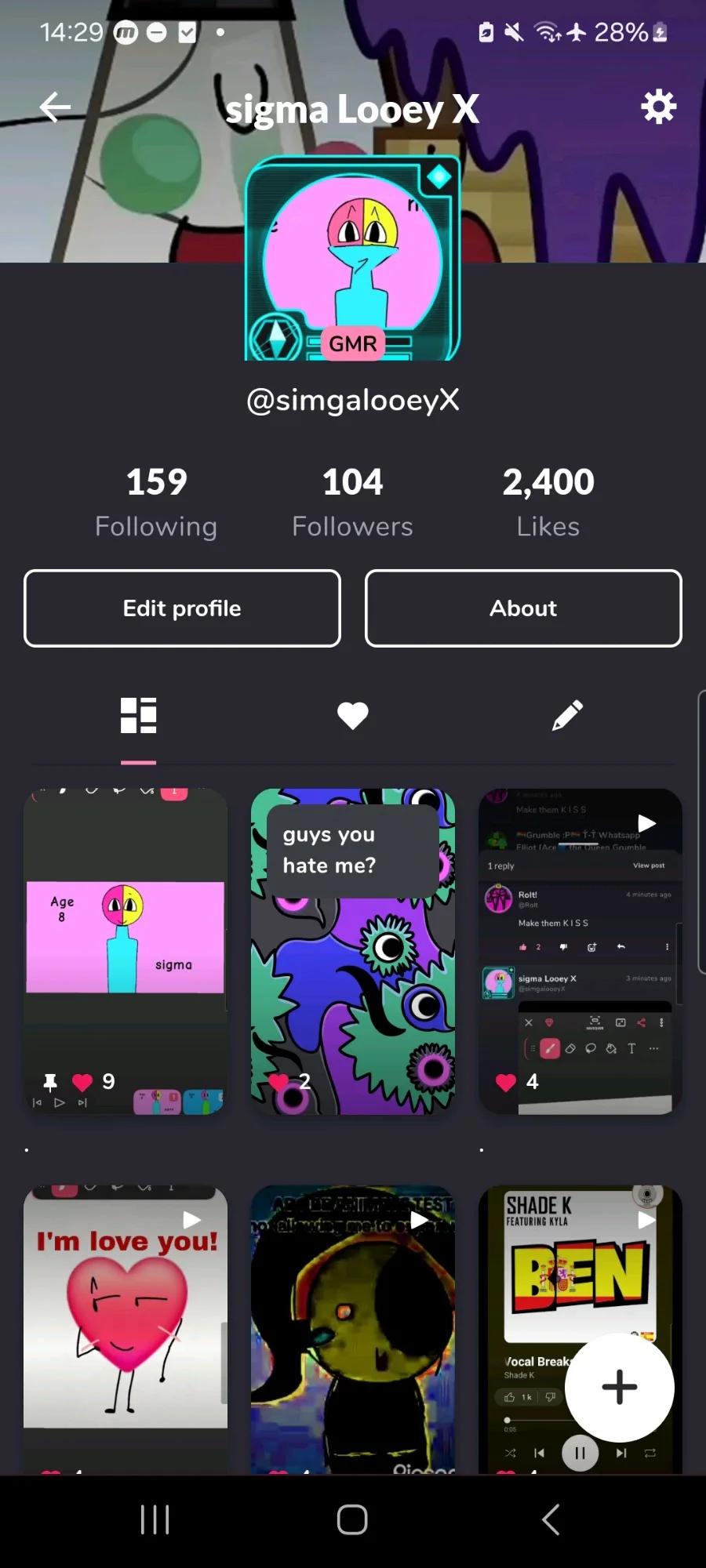Open the About section

[523, 608]
